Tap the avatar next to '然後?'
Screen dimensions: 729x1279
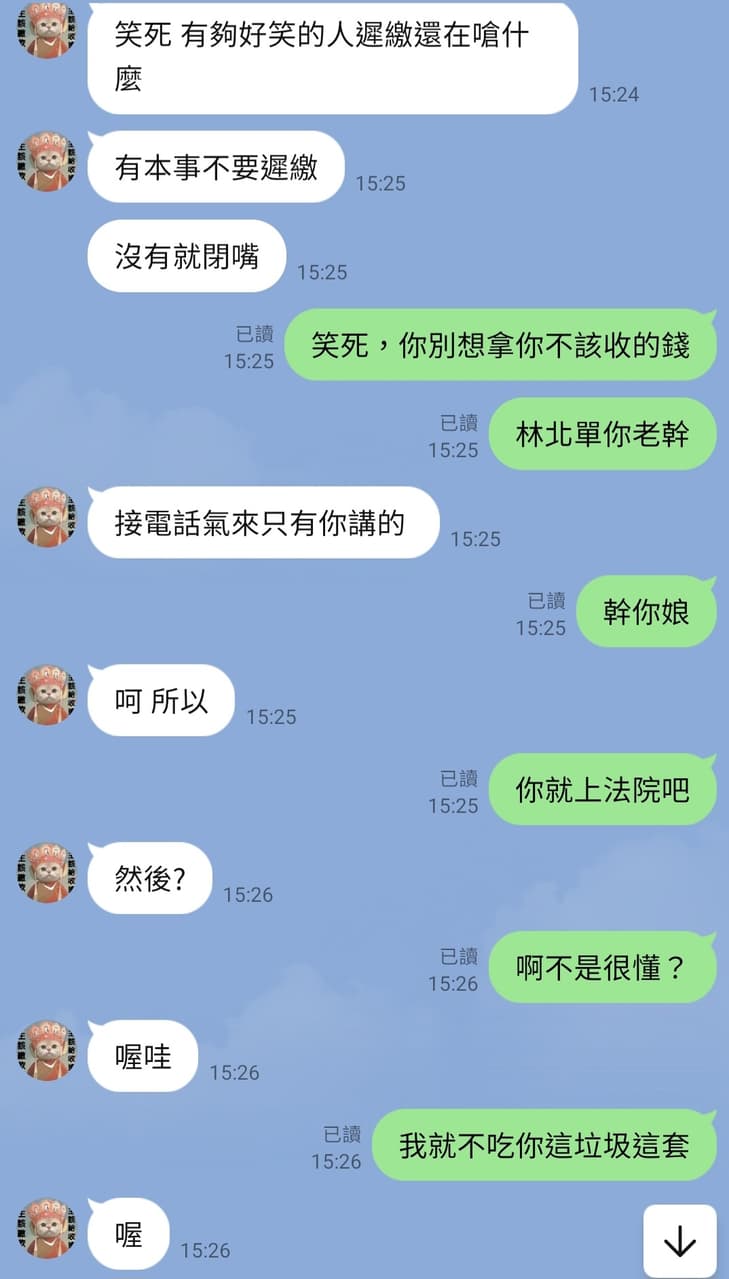tap(46, 873)
